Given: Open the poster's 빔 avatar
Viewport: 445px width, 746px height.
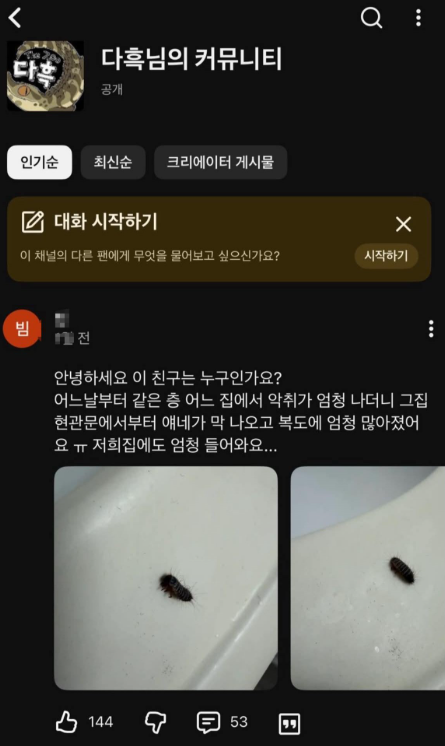Looking at the screenshot, I should point(22,329).
